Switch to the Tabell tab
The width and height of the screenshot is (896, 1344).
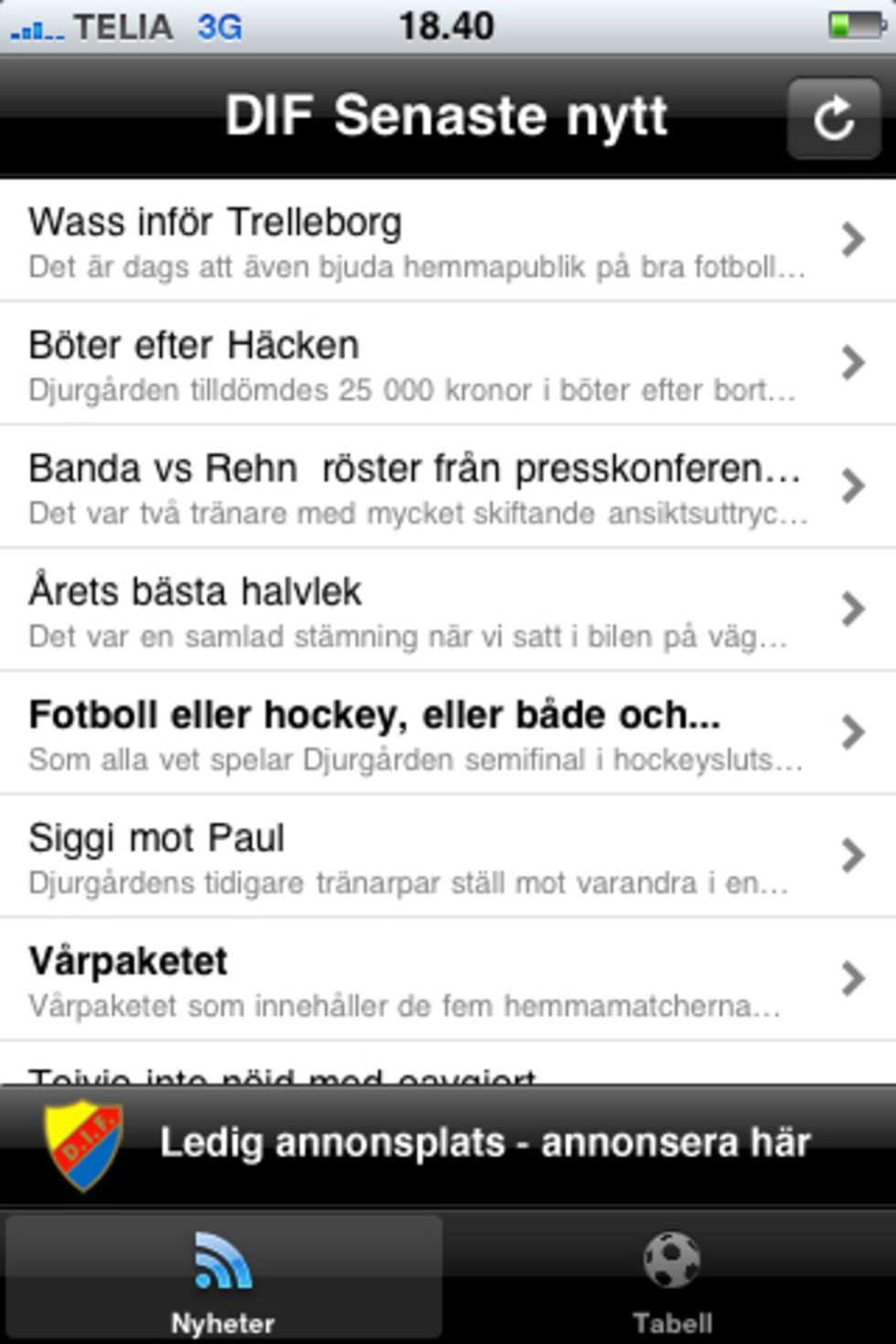(x=674, y=1280)
